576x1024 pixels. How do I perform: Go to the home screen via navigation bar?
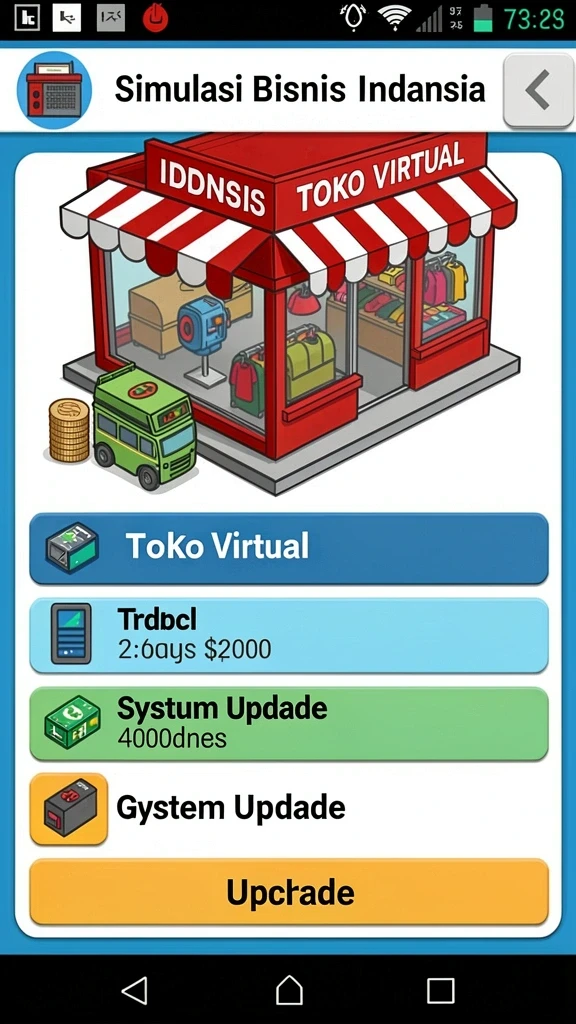click(x=289, y=990)
